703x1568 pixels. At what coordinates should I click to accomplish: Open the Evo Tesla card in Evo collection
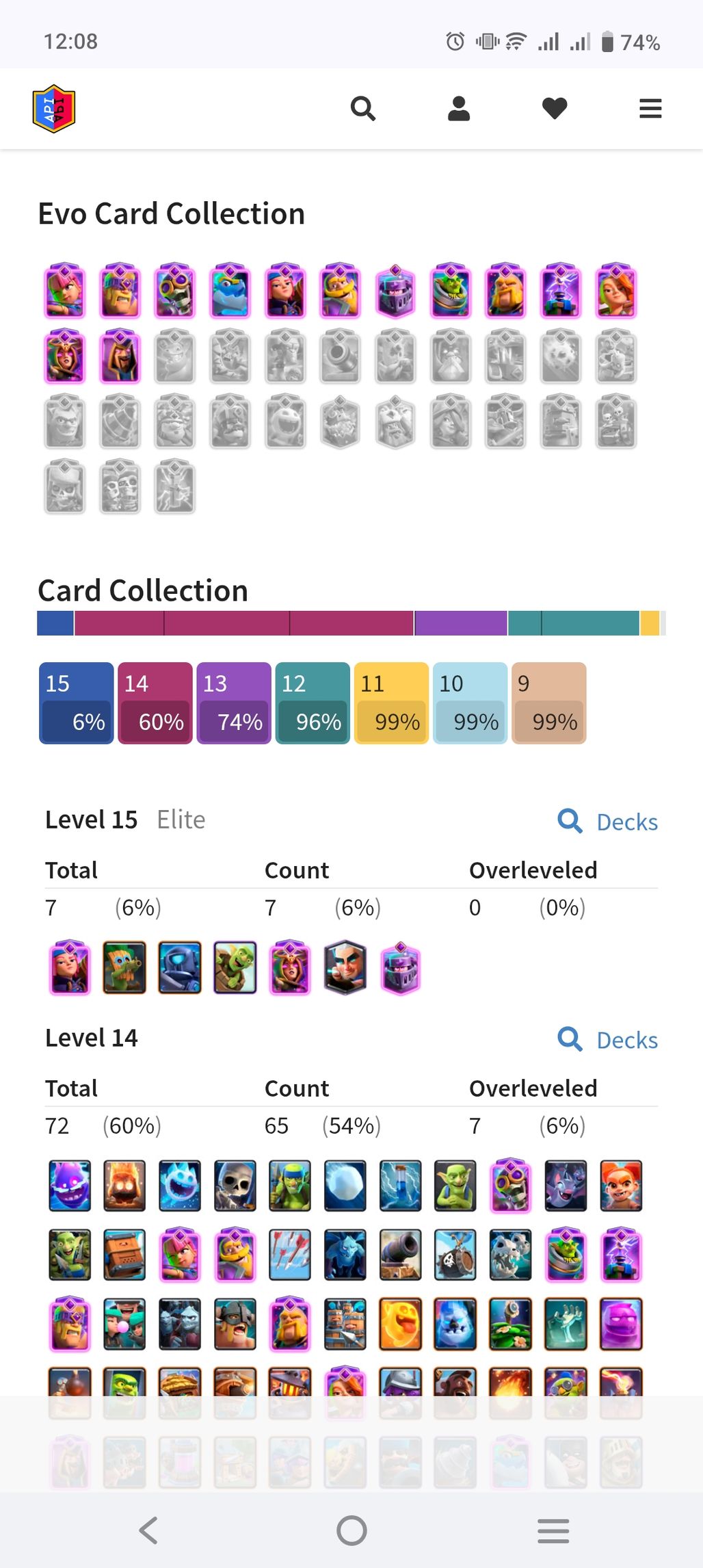tap(561, 291)
